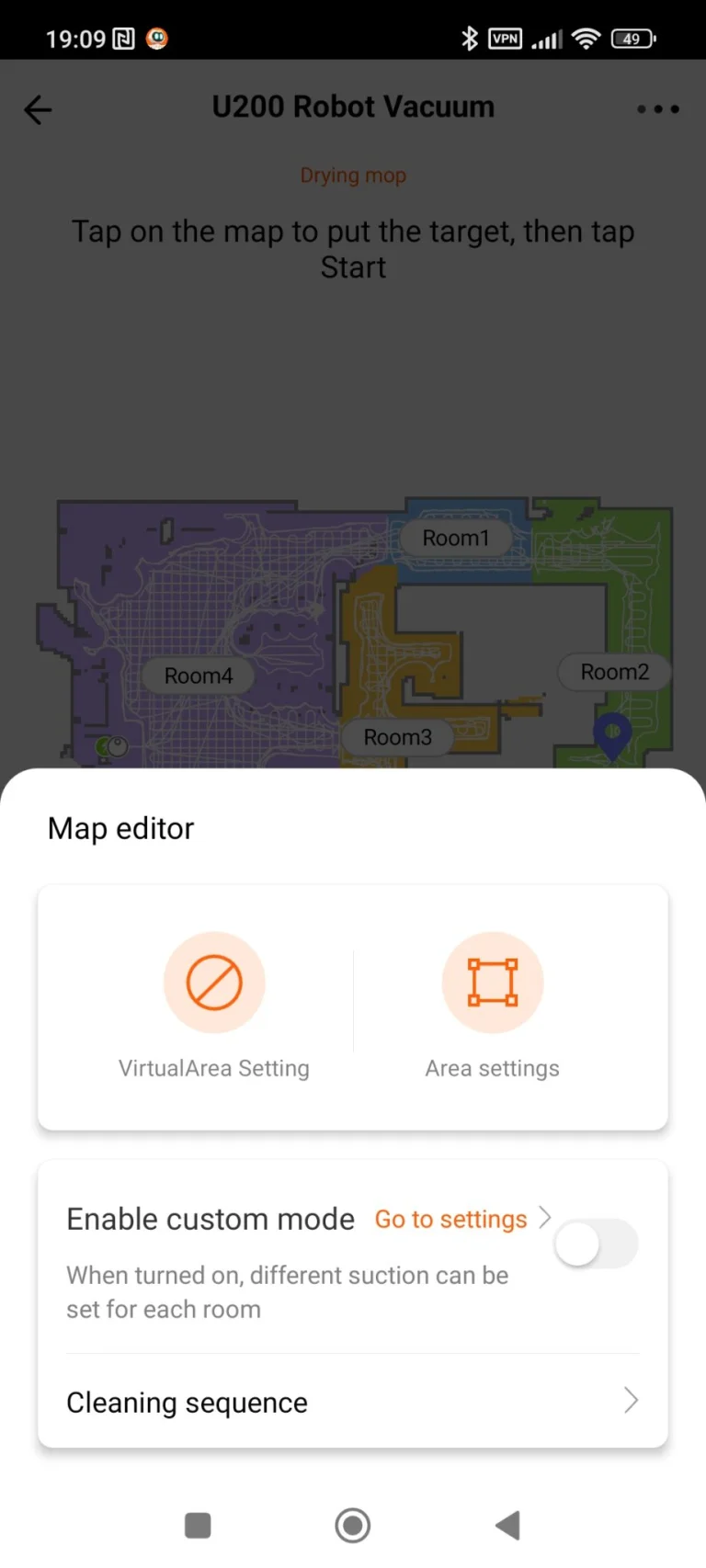Go back with the top arrow
The height and width of the screenshot is (1568, 706).
click(38, 110)
